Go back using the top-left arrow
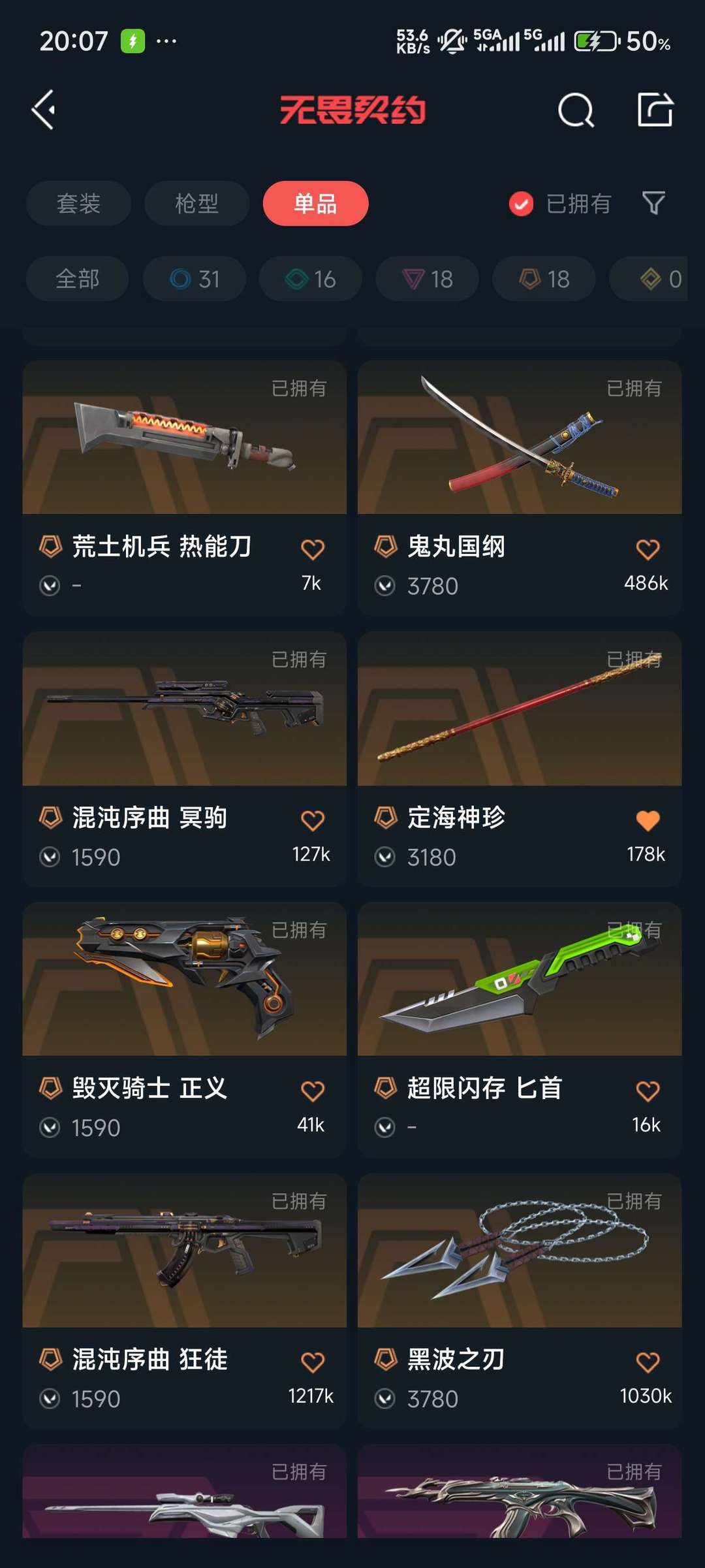This screenshot has height=1568, width=705. click(44, 110)
